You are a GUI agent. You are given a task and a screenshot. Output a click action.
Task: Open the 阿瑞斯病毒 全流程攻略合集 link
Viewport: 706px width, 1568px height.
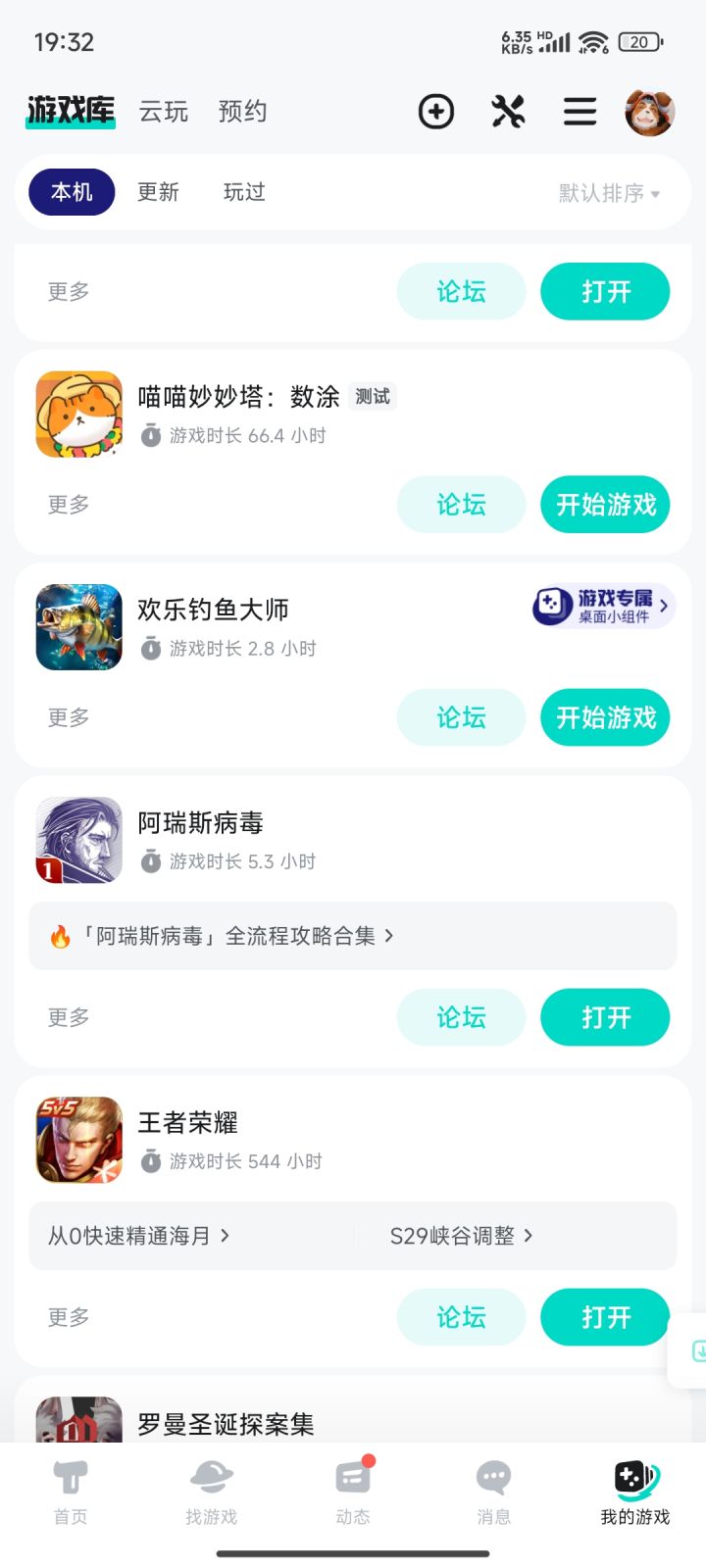(x=235, y=936)
